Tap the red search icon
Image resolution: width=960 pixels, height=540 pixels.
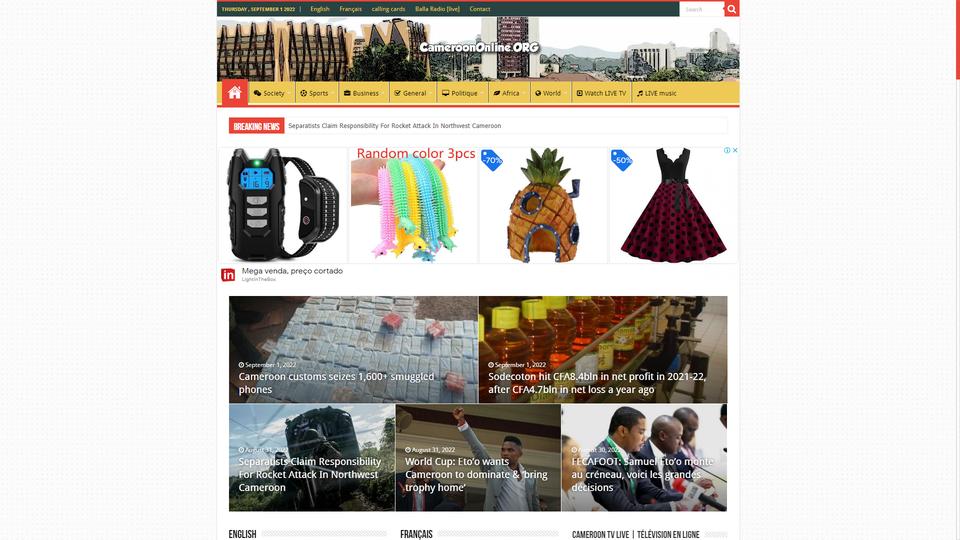click(x=732, y=9)
